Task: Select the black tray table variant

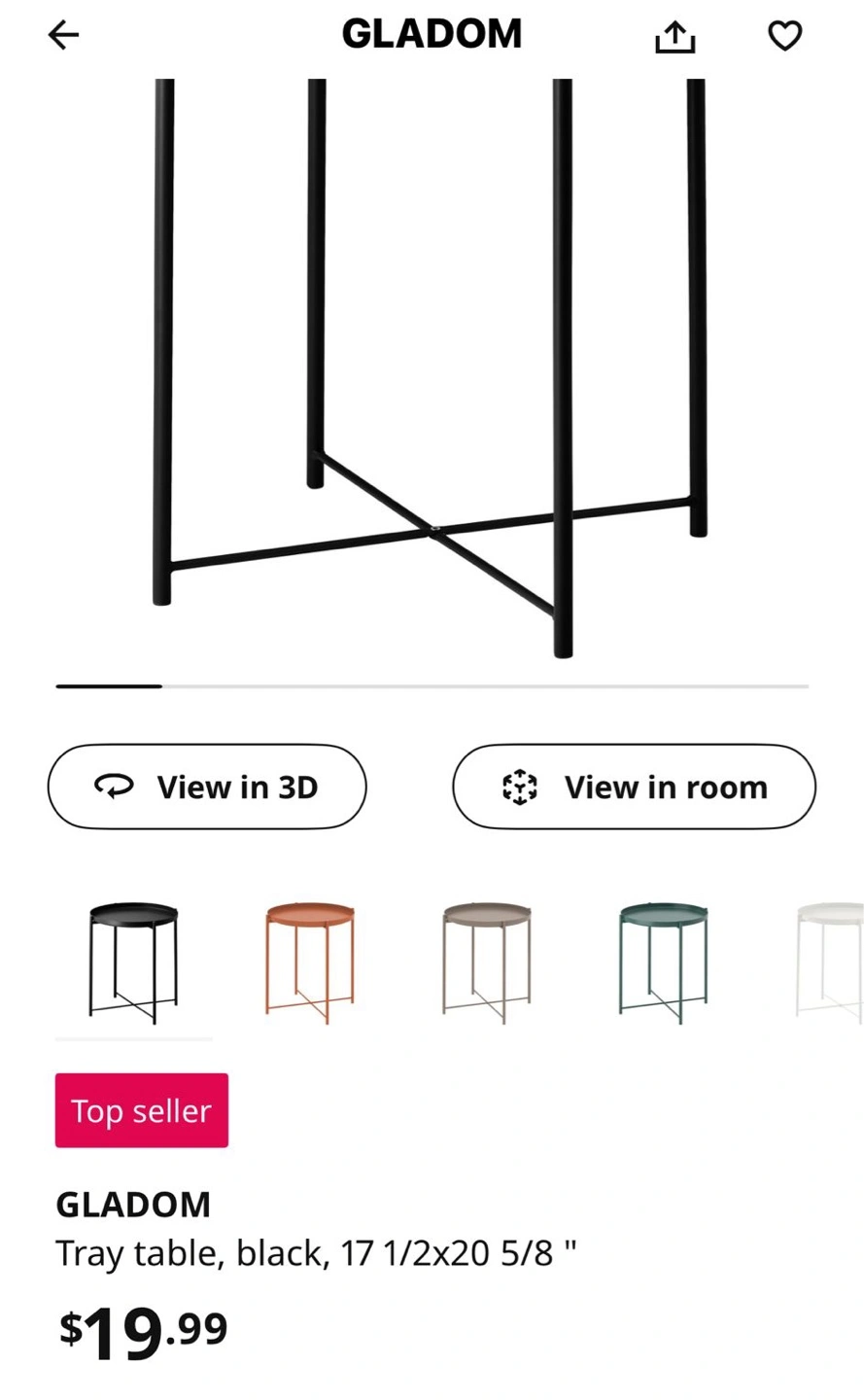Action: click(x=134, y=962)
